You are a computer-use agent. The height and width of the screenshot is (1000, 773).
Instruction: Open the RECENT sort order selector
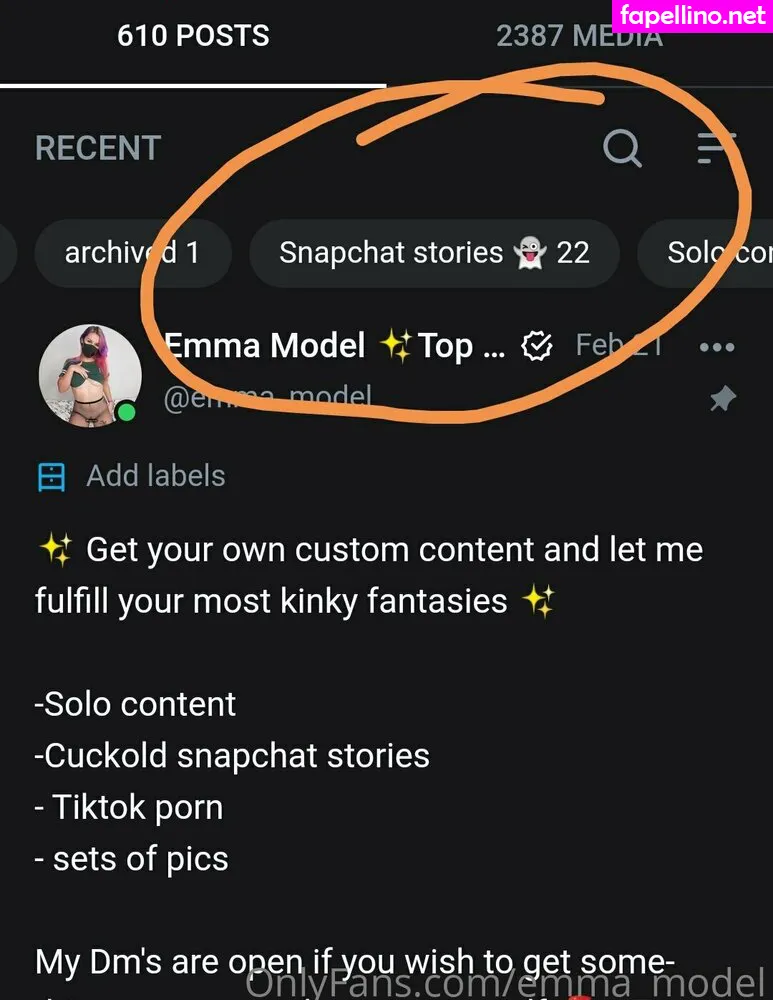[97, 148]
